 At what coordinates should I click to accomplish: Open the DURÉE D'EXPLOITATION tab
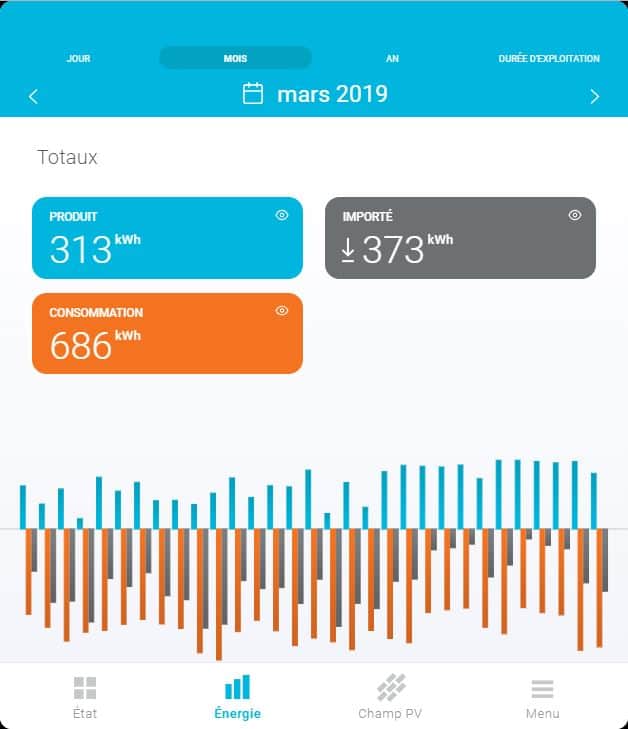(x=549, y=58)
